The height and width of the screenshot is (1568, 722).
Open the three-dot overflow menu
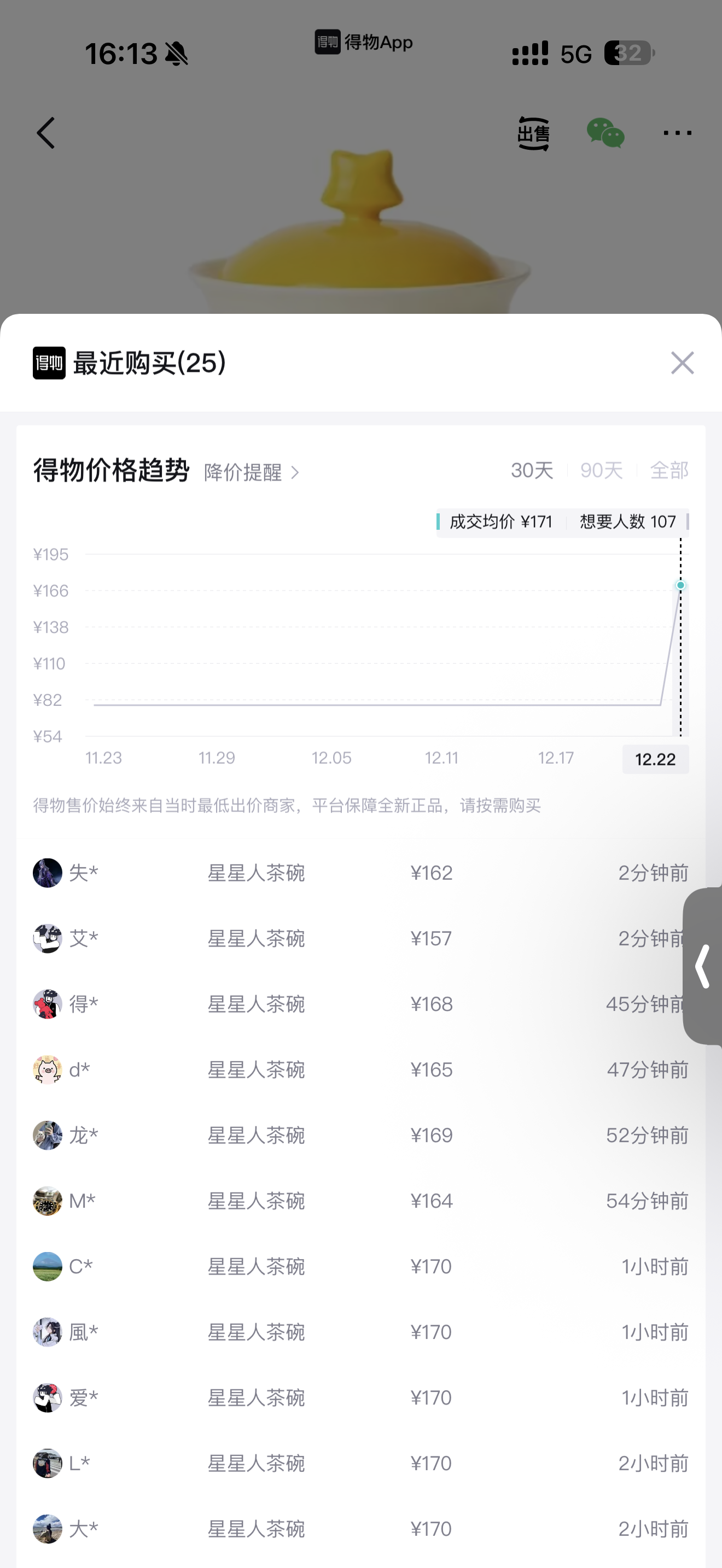click(x=677, y=133)
